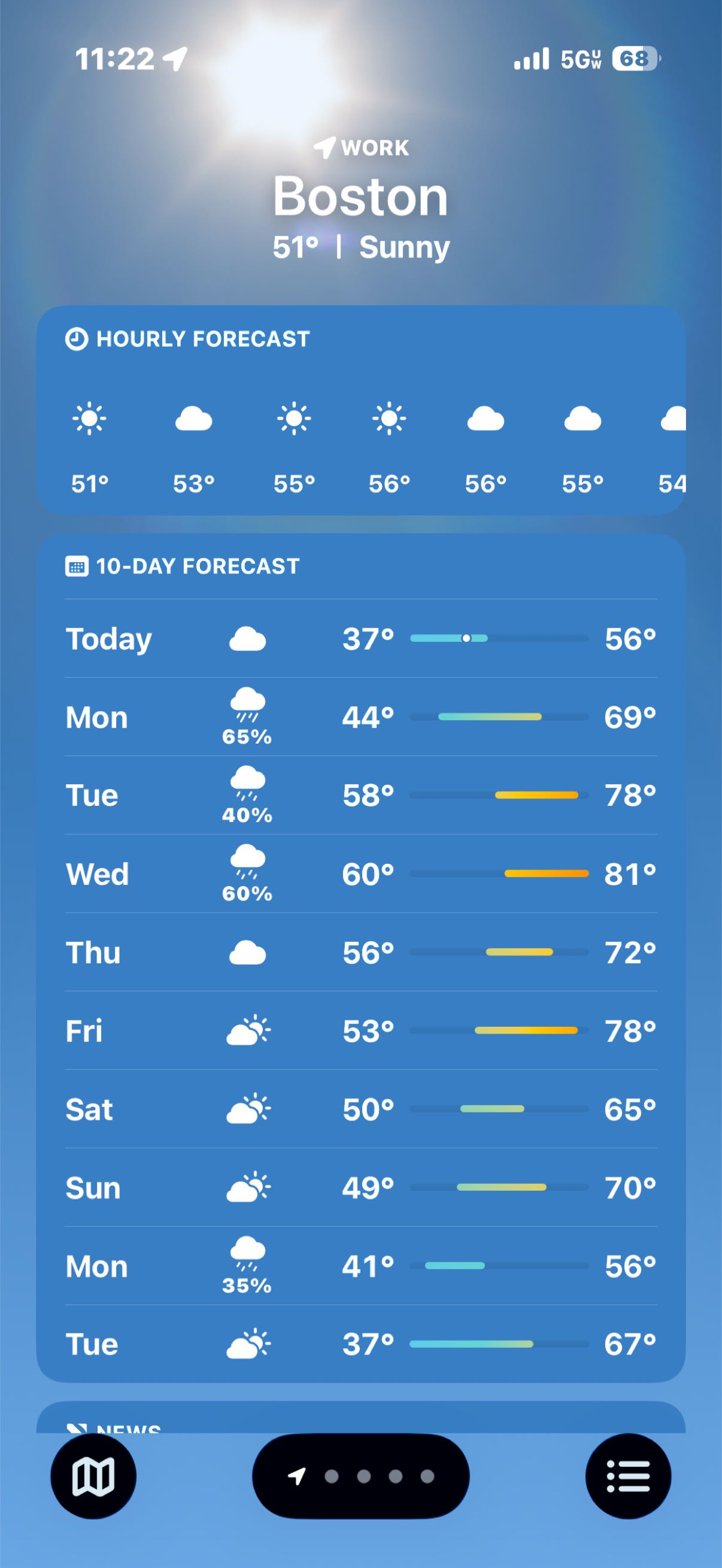
Task: Open the Mon row with 35% rain
Action: point(360,1266)
